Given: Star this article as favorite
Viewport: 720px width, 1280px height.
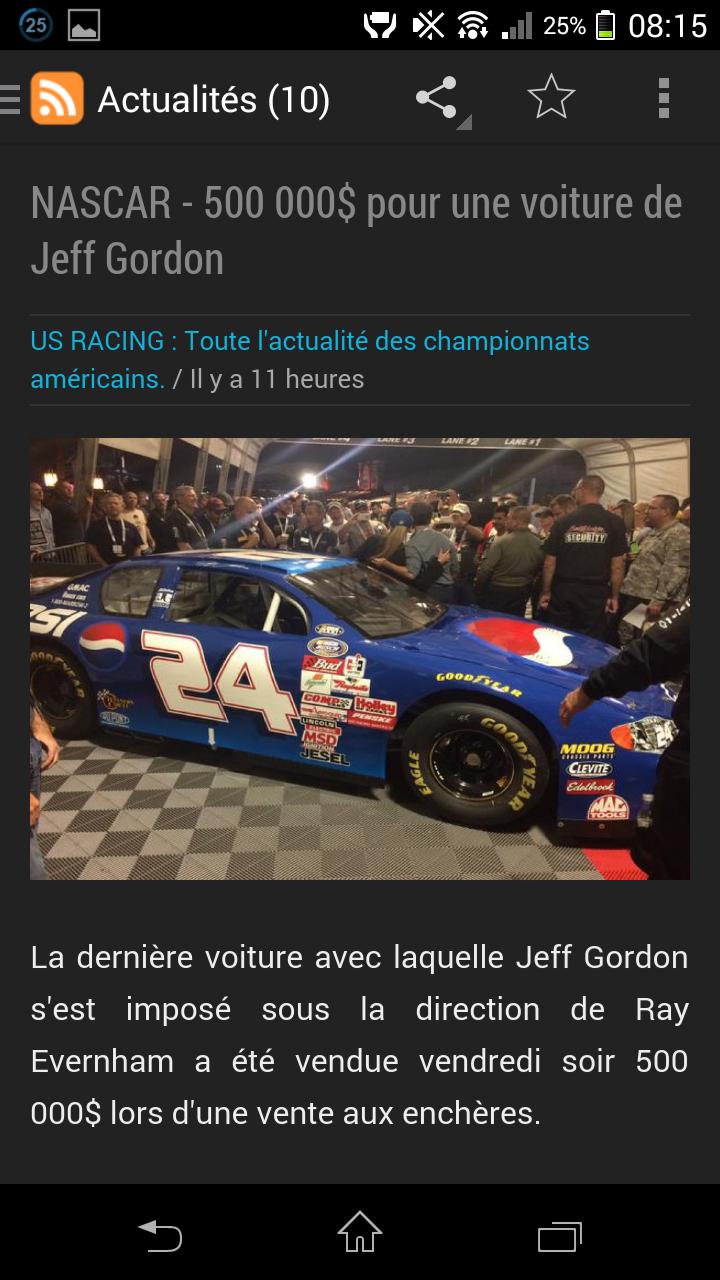Looking at the screenshot, I should click(551, 99).
